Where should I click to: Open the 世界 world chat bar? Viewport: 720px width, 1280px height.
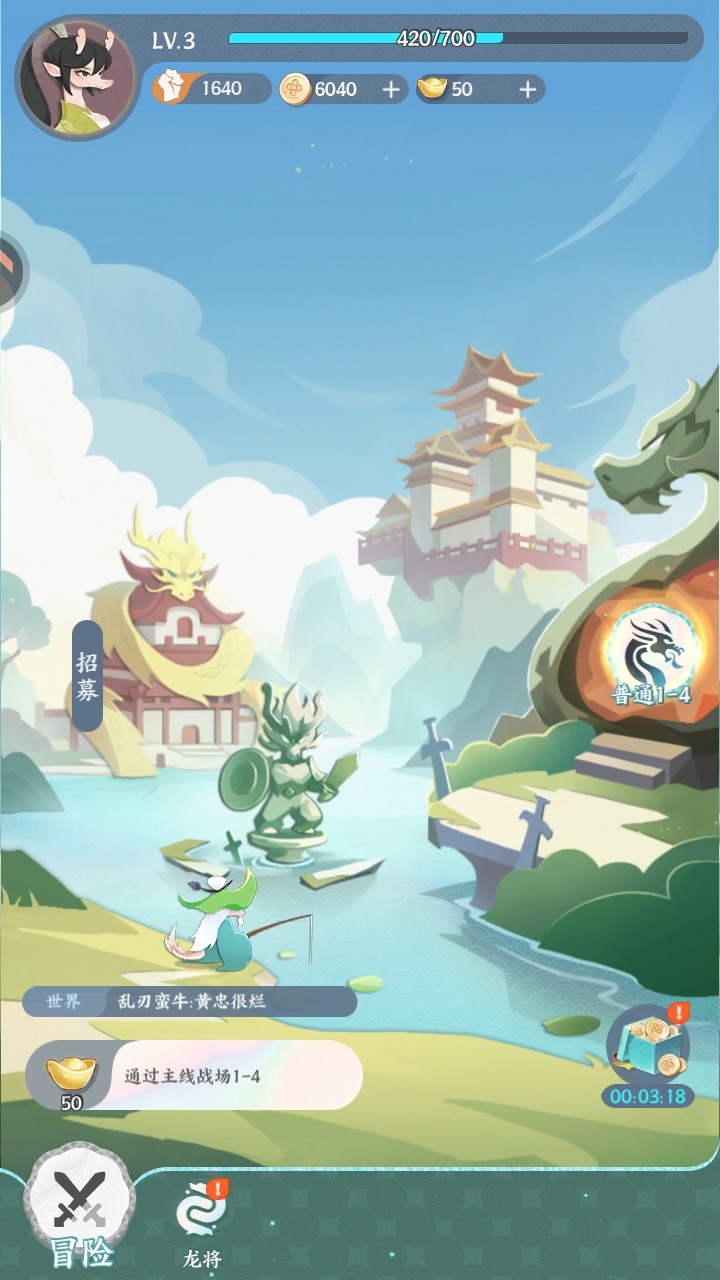click(190, 1001)
